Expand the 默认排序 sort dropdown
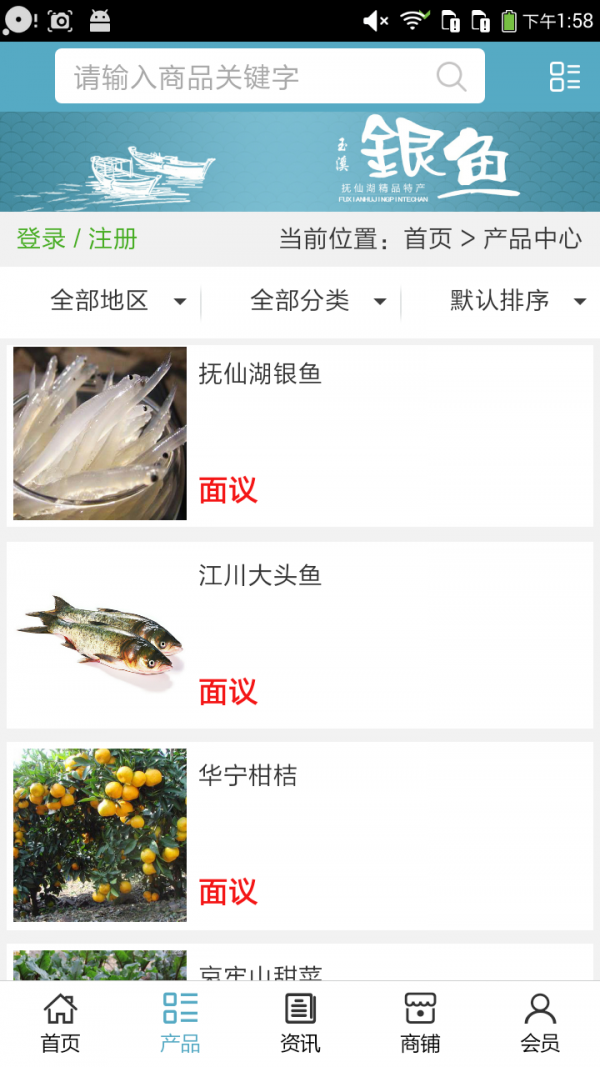600x1067 pixels. tap(517, 300)
